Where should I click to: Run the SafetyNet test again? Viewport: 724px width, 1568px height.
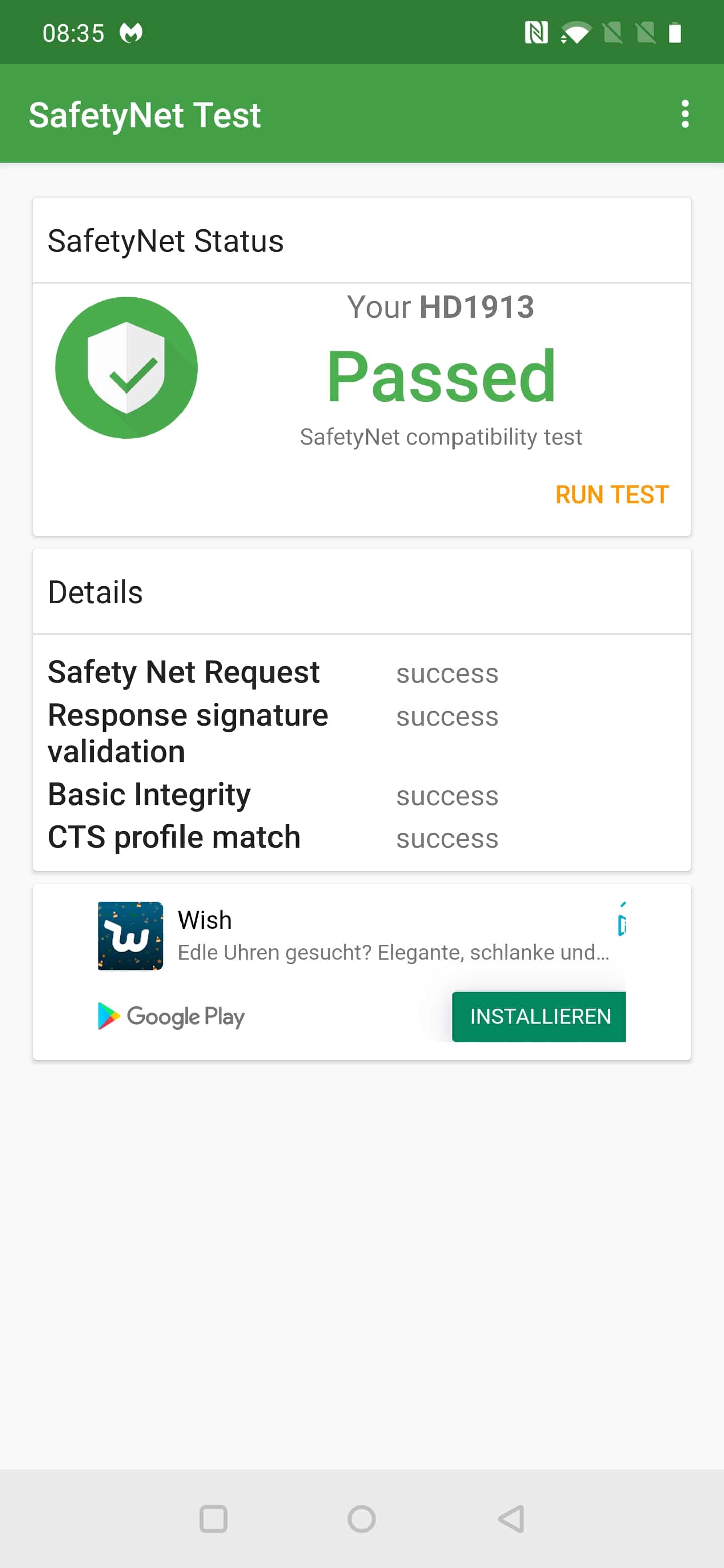tap(611, 495)
